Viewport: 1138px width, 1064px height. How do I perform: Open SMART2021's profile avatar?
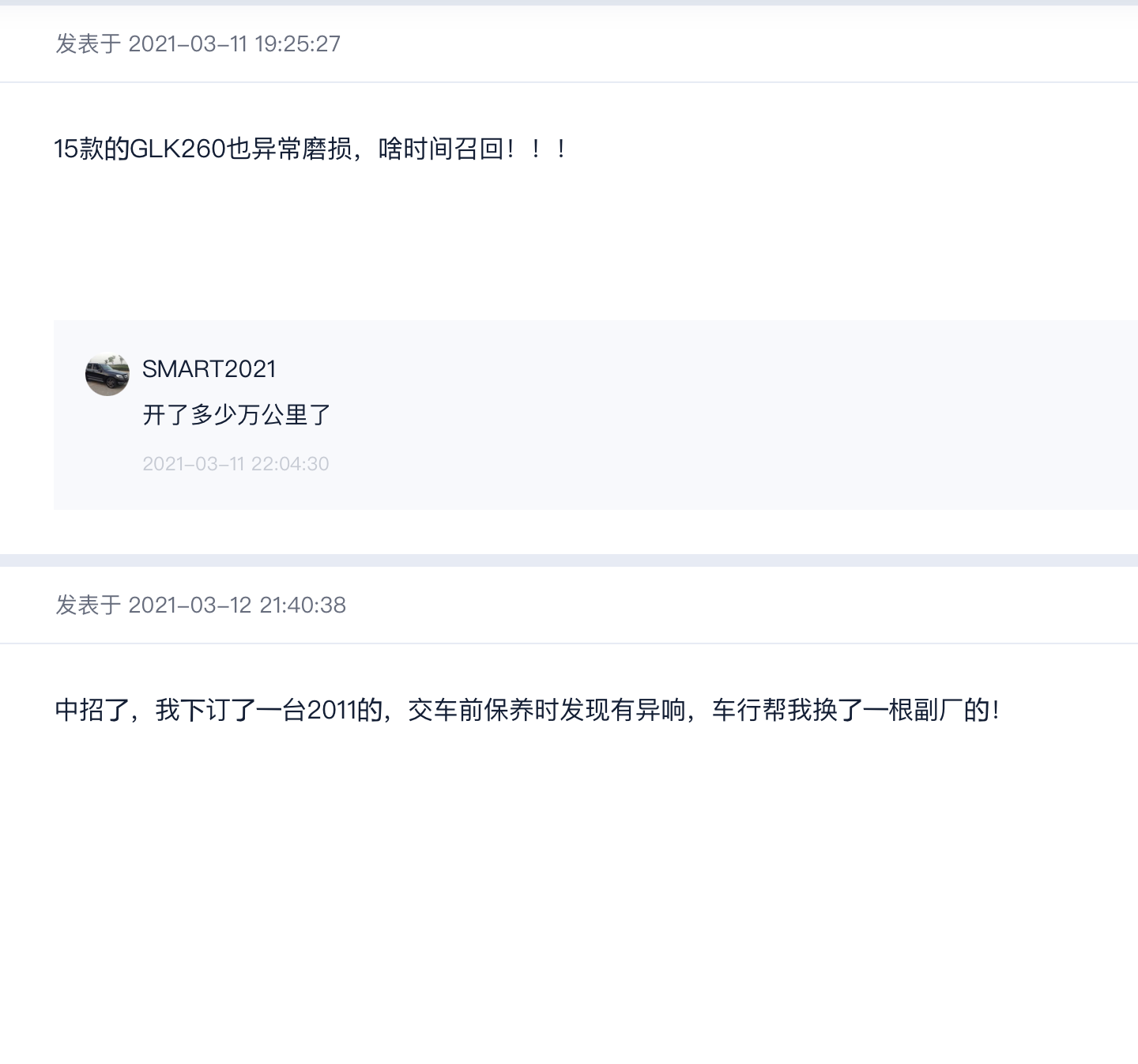(x=107, y=374)
